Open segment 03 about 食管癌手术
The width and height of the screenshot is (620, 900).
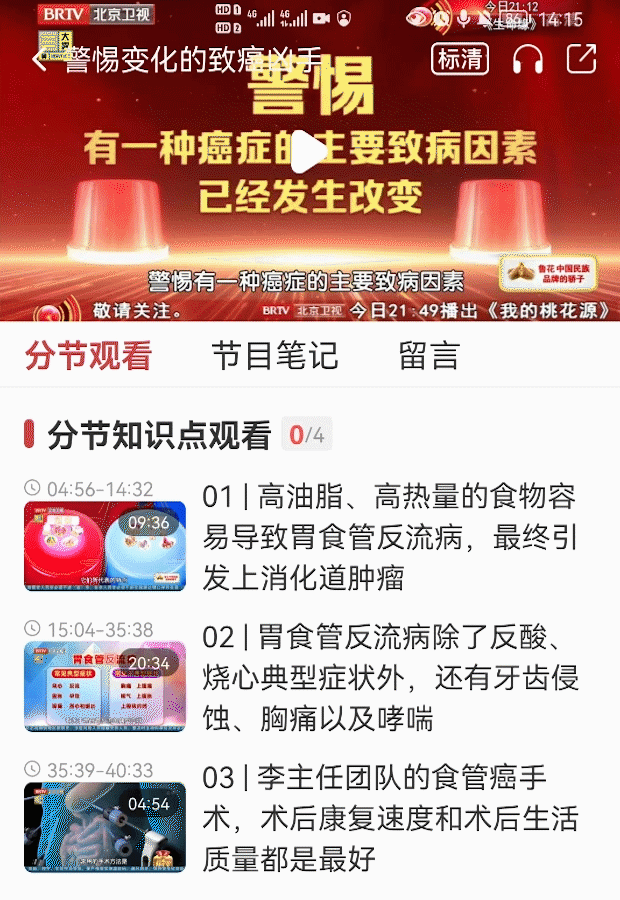390,818
